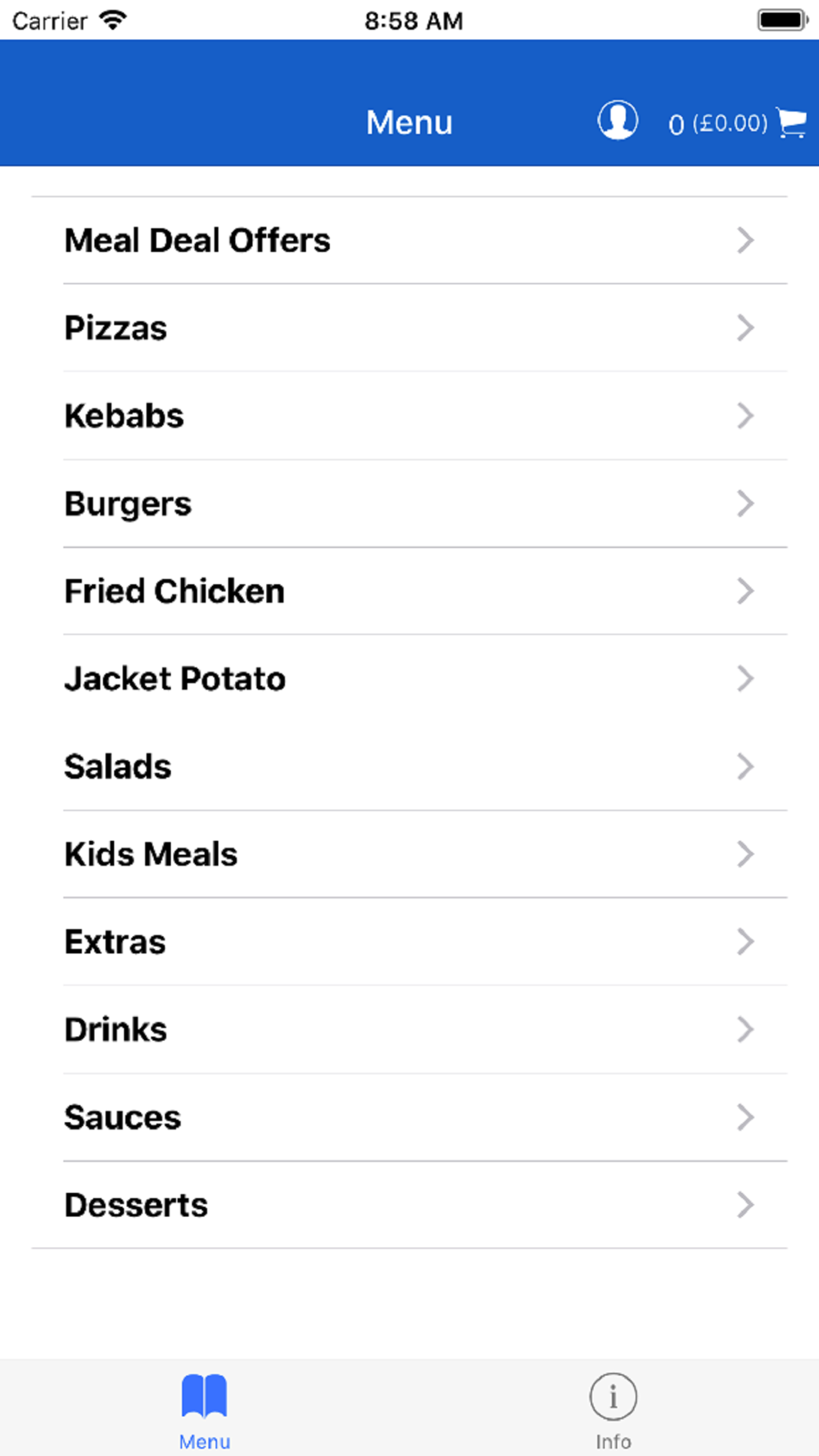Select Fried Chicken from the menu

(x=409, y=591)
